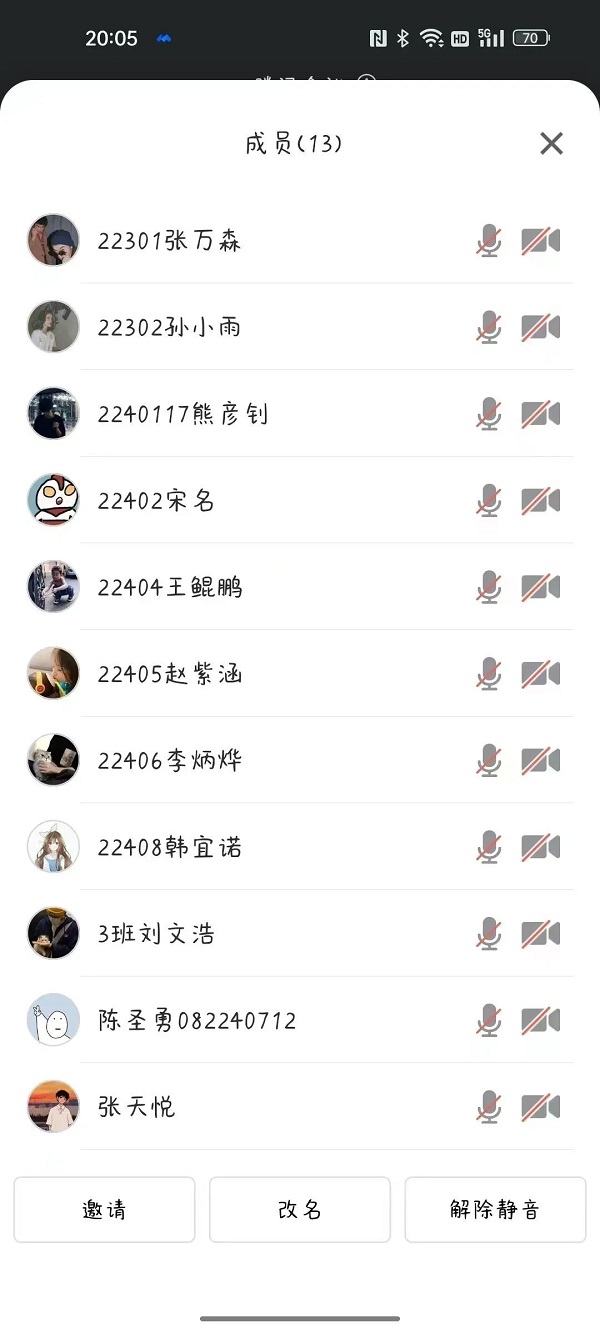Tap the 改名 rename button
Viewport: 600px width, 1333px height.
[300, 1210]
